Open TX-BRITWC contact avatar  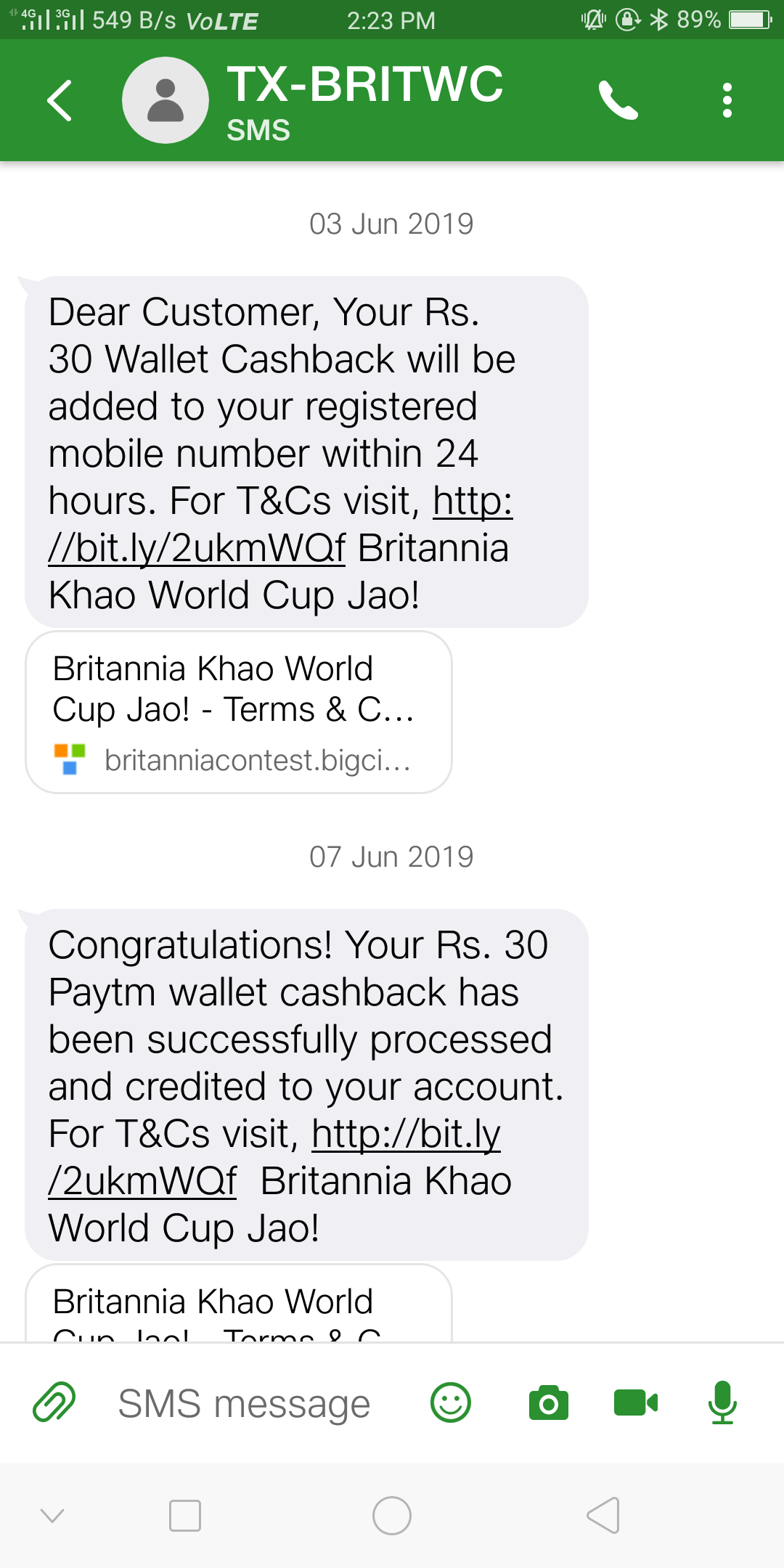(x=166, y=100)
